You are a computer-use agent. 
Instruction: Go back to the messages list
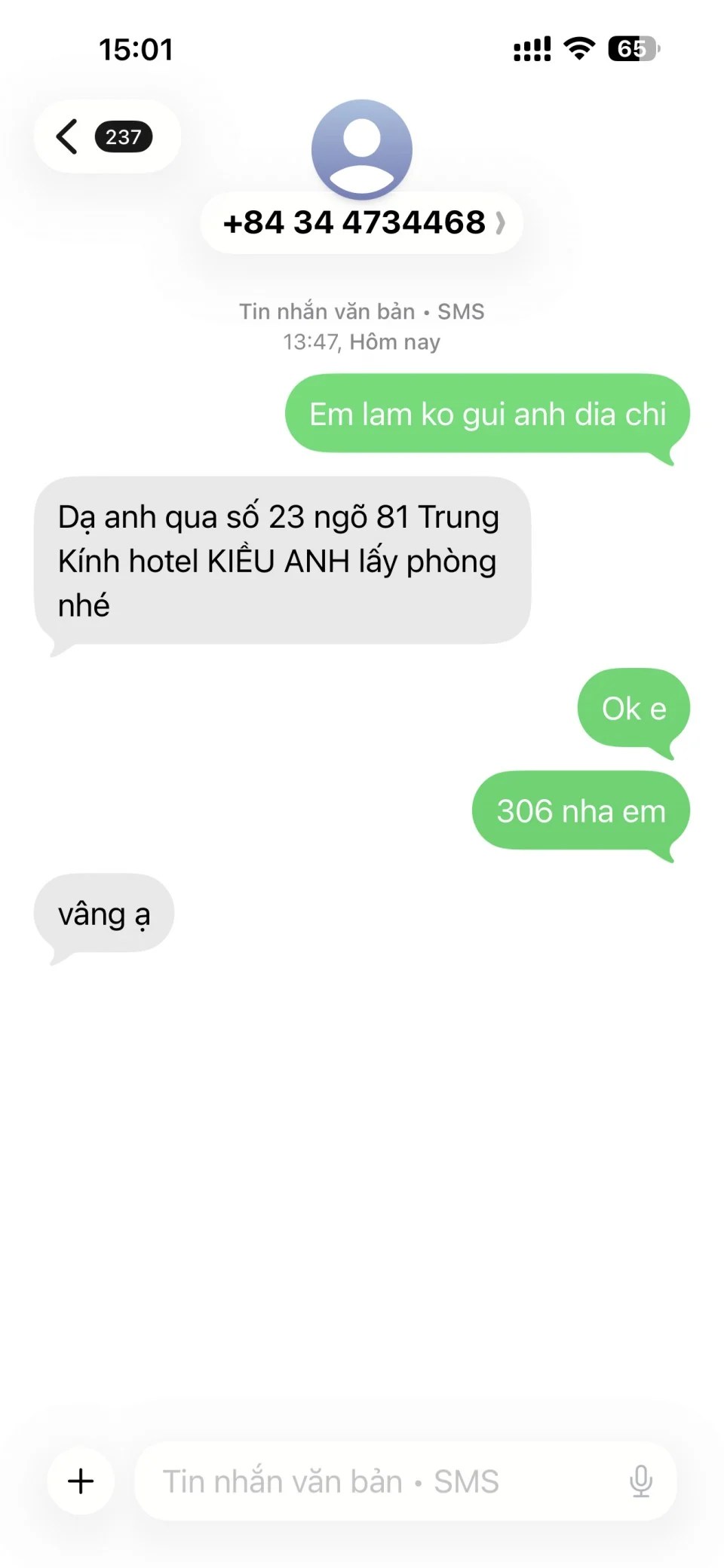pyautogui.click(x=104, y=136)
